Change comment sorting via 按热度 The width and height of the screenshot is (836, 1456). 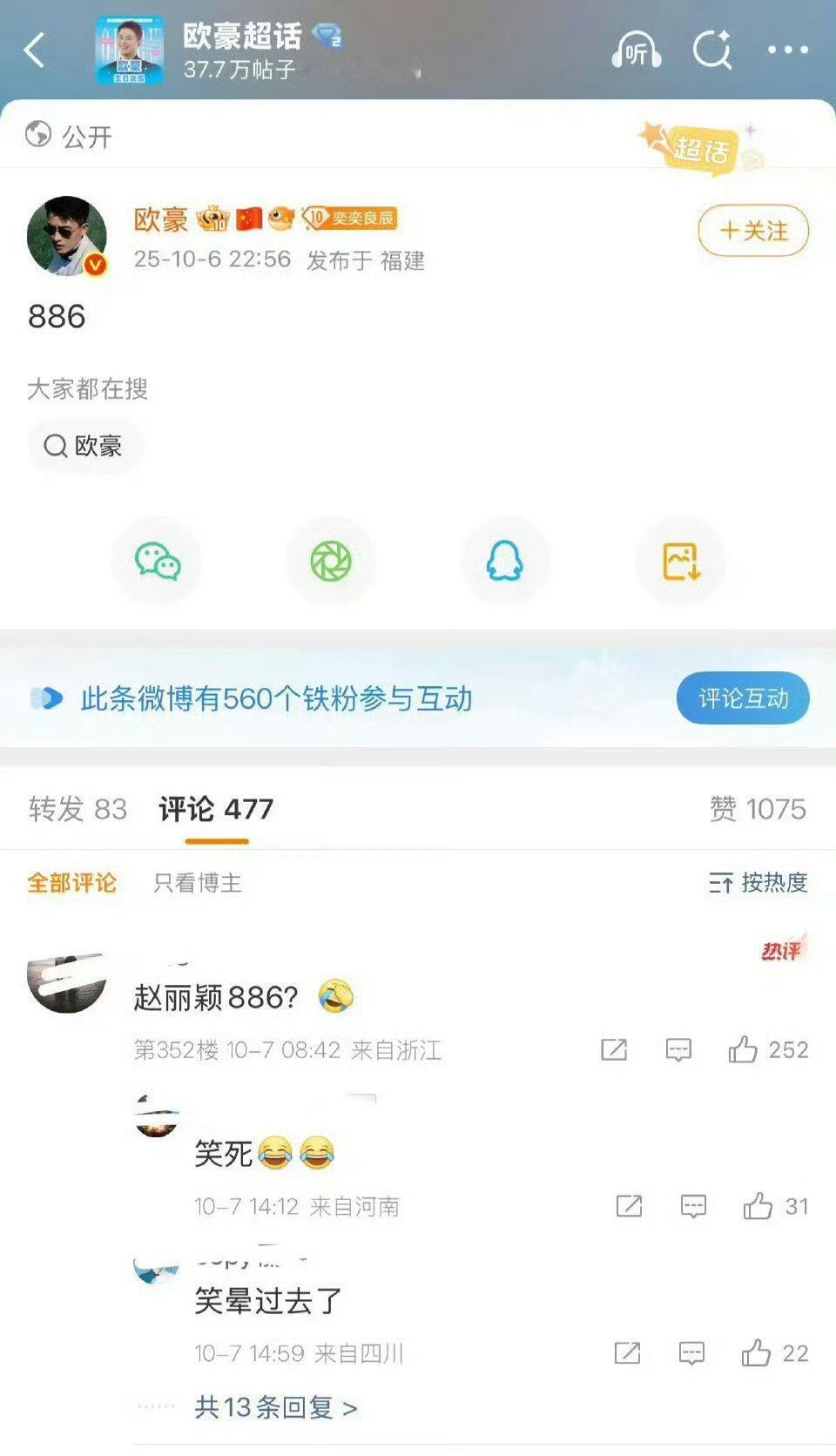coord(758,883)
